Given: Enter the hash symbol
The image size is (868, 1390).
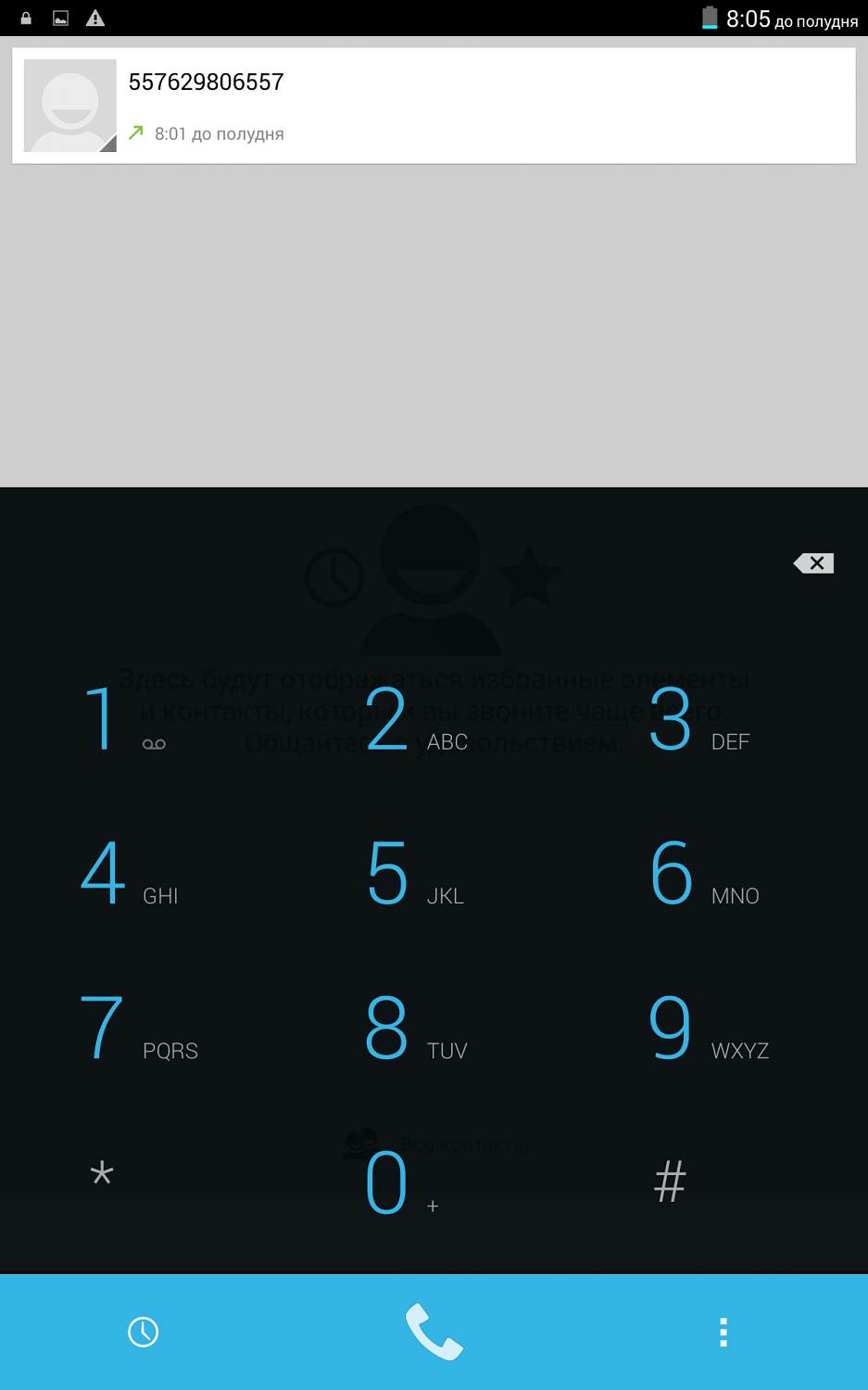Looking at the screenshot, I should pos(670,1181).
